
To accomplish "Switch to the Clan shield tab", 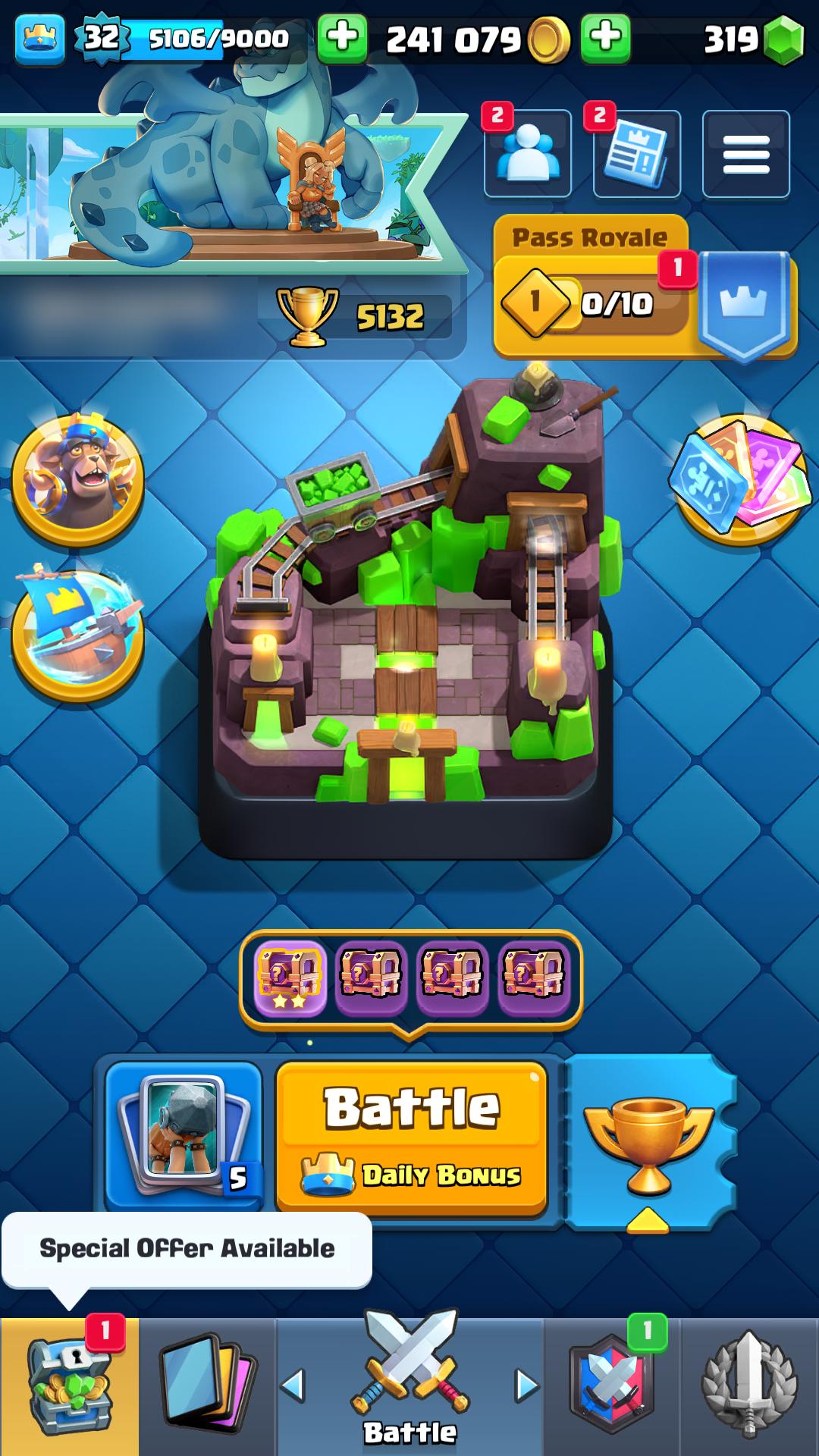I will tap(612, 1387).
